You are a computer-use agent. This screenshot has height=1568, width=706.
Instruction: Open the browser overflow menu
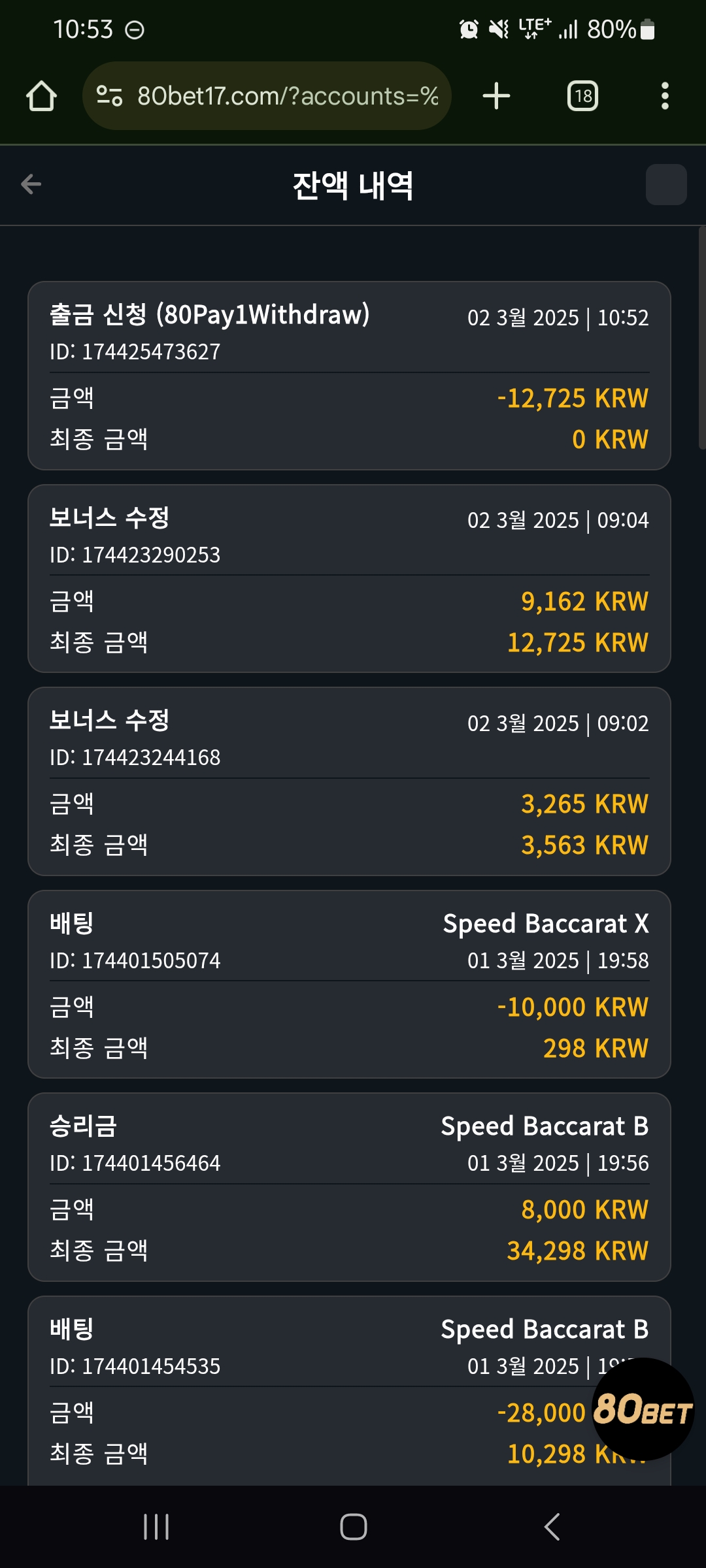[665, 96]
